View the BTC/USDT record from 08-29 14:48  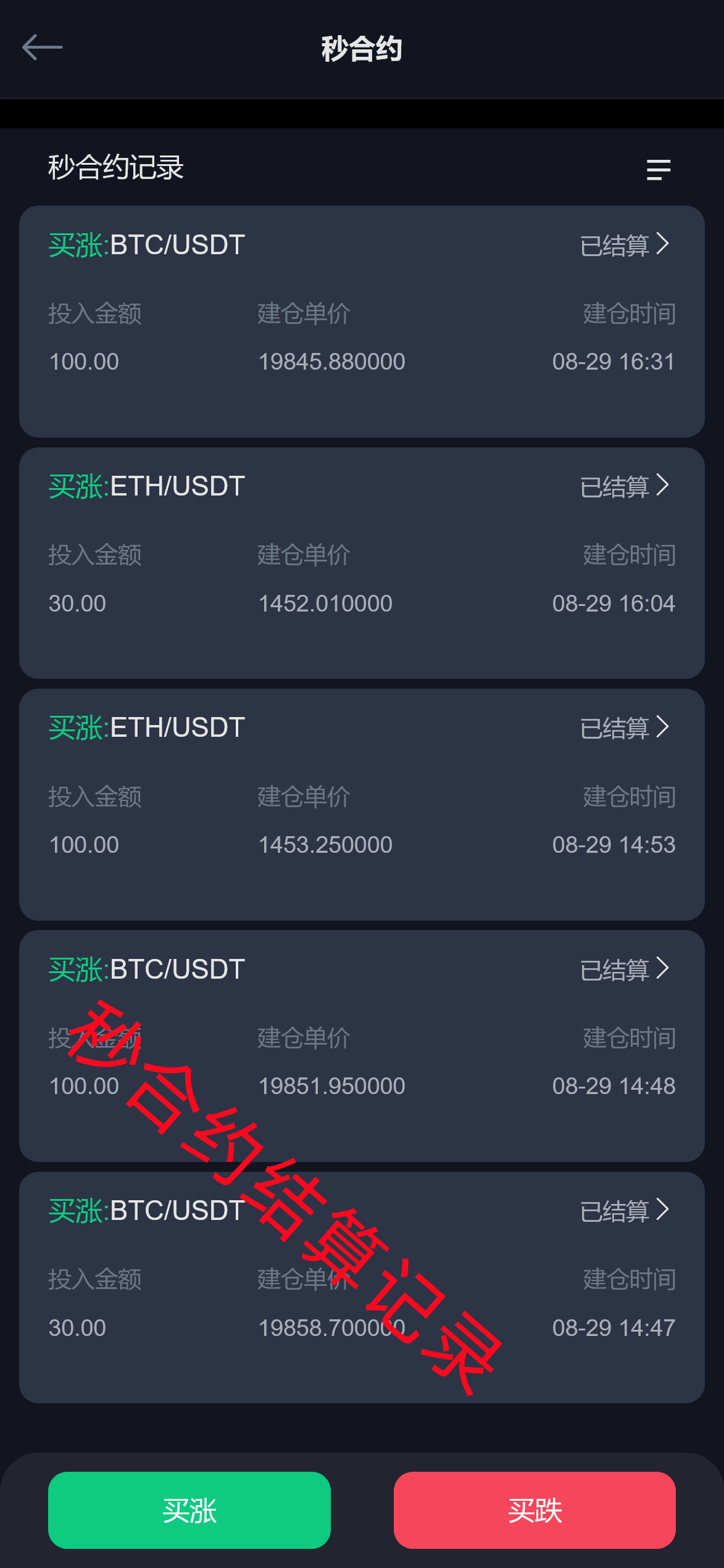625,969
